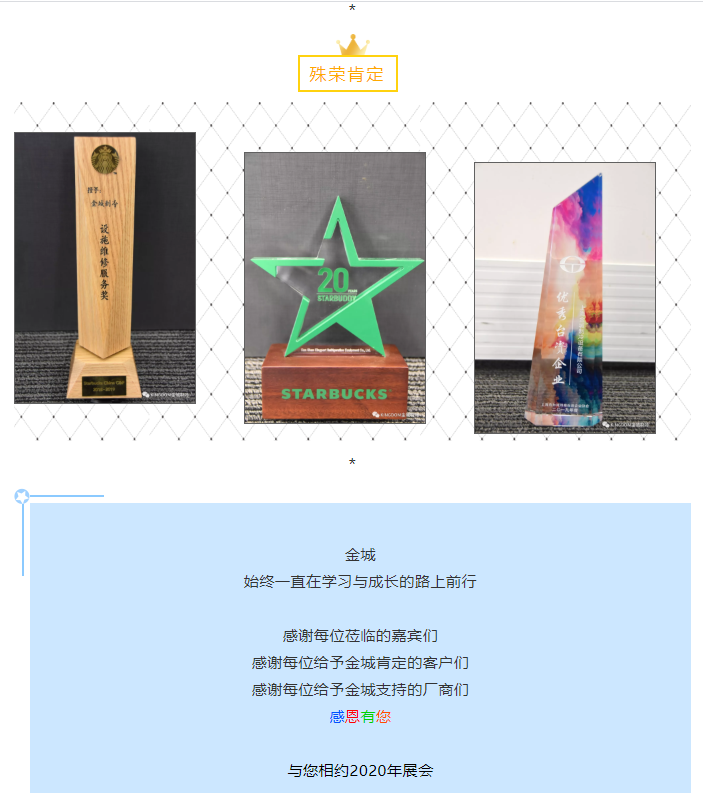Enlarge the colorful crystal trophy photo
The height and width of the screenshot is (807, 703).
(x=565, y=298)
